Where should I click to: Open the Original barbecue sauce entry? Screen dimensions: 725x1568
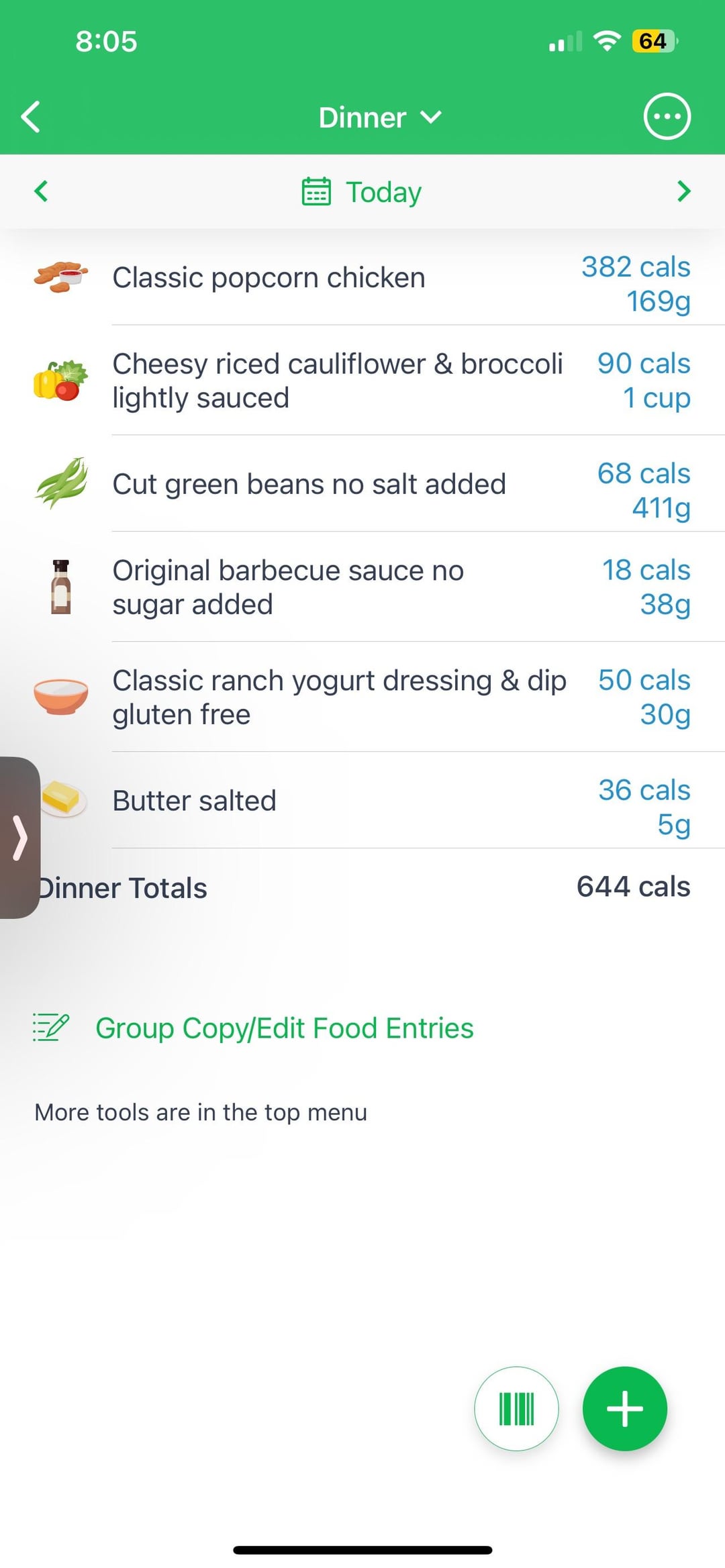362,587
